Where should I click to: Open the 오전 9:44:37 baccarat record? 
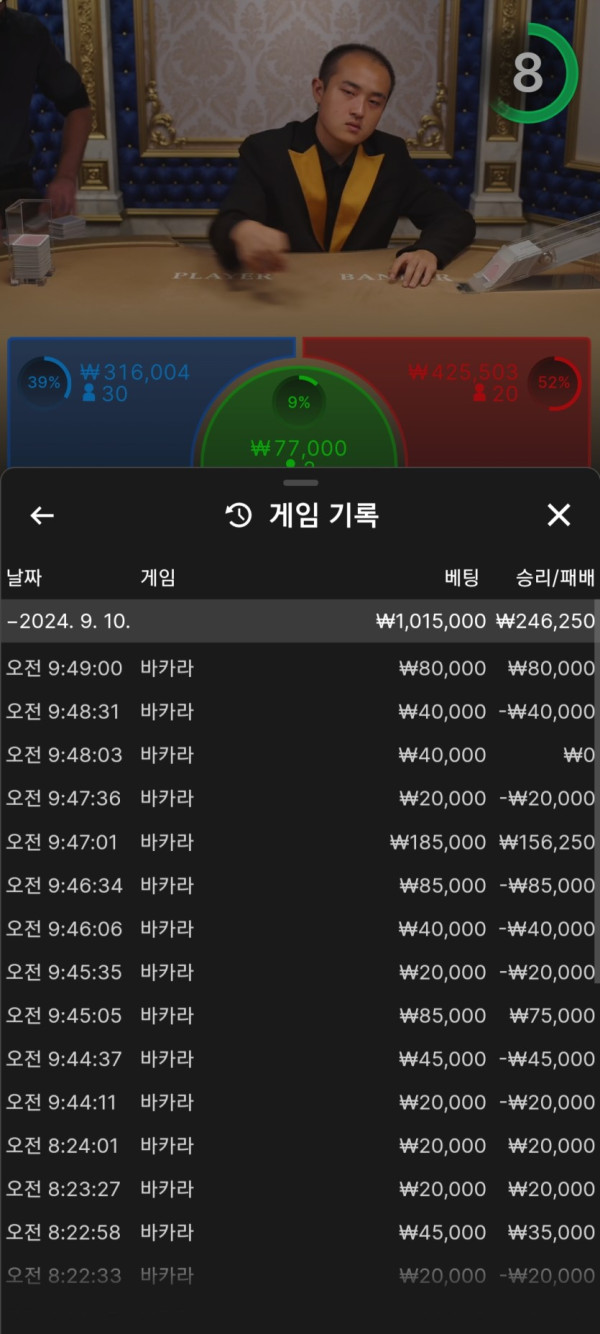click(300, 1059)
